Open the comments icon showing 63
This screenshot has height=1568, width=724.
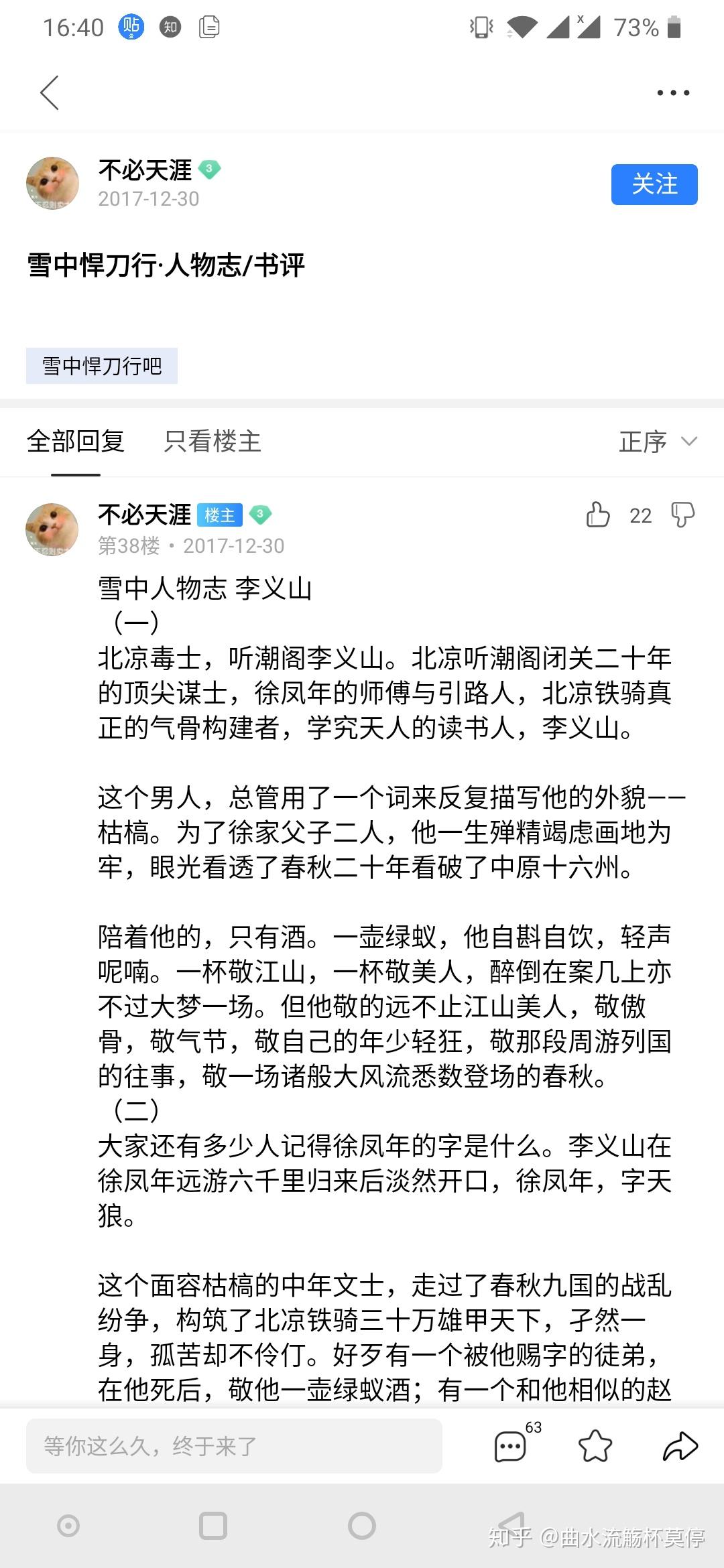pos(511,1446)
